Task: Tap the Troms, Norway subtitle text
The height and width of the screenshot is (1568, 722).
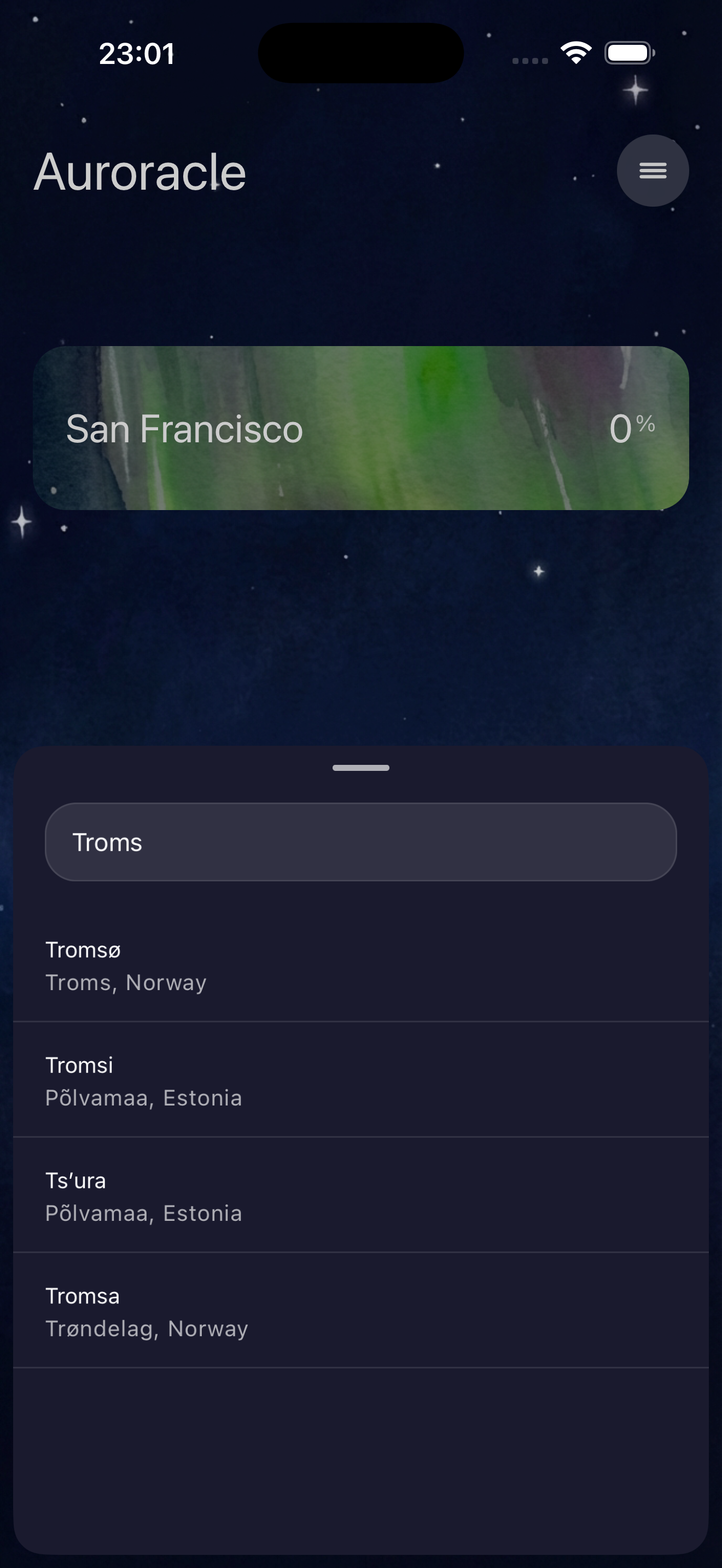Action: click(126, 982)
